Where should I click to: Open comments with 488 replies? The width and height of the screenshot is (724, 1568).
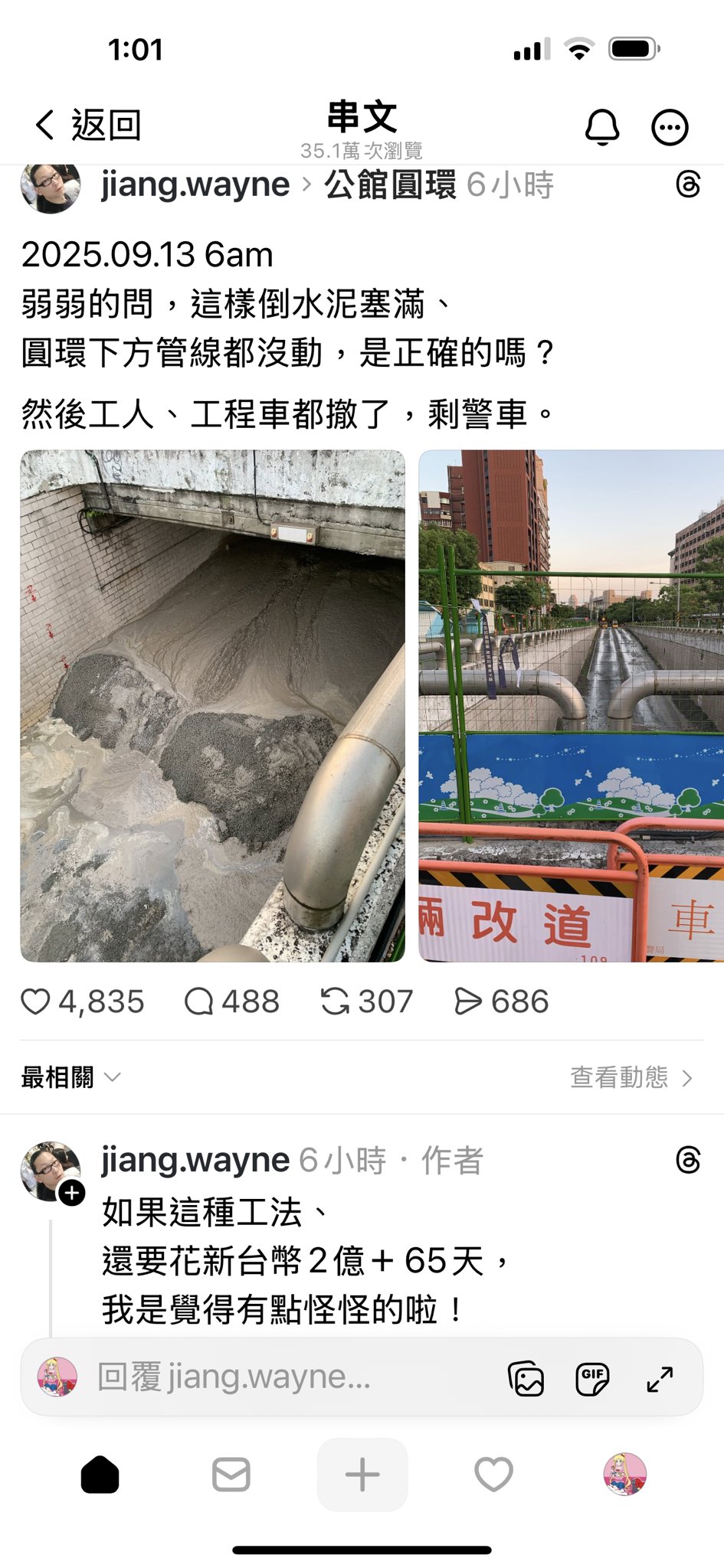[231, 1001]
